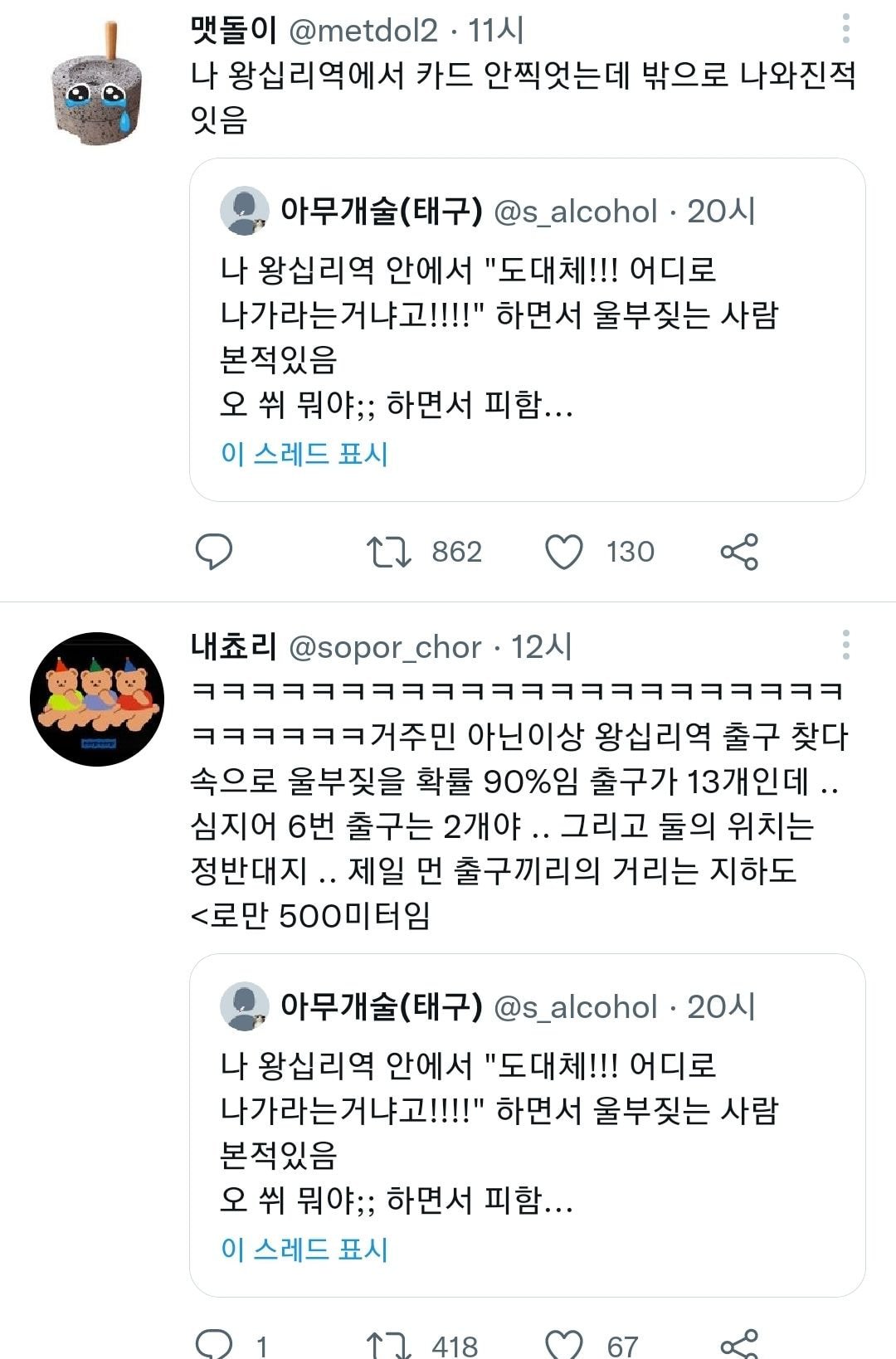This screenshot has width=896, height=1359.
Task: Open overflow menu on 내쵸리's tweet
Action: tap(845, 645)
